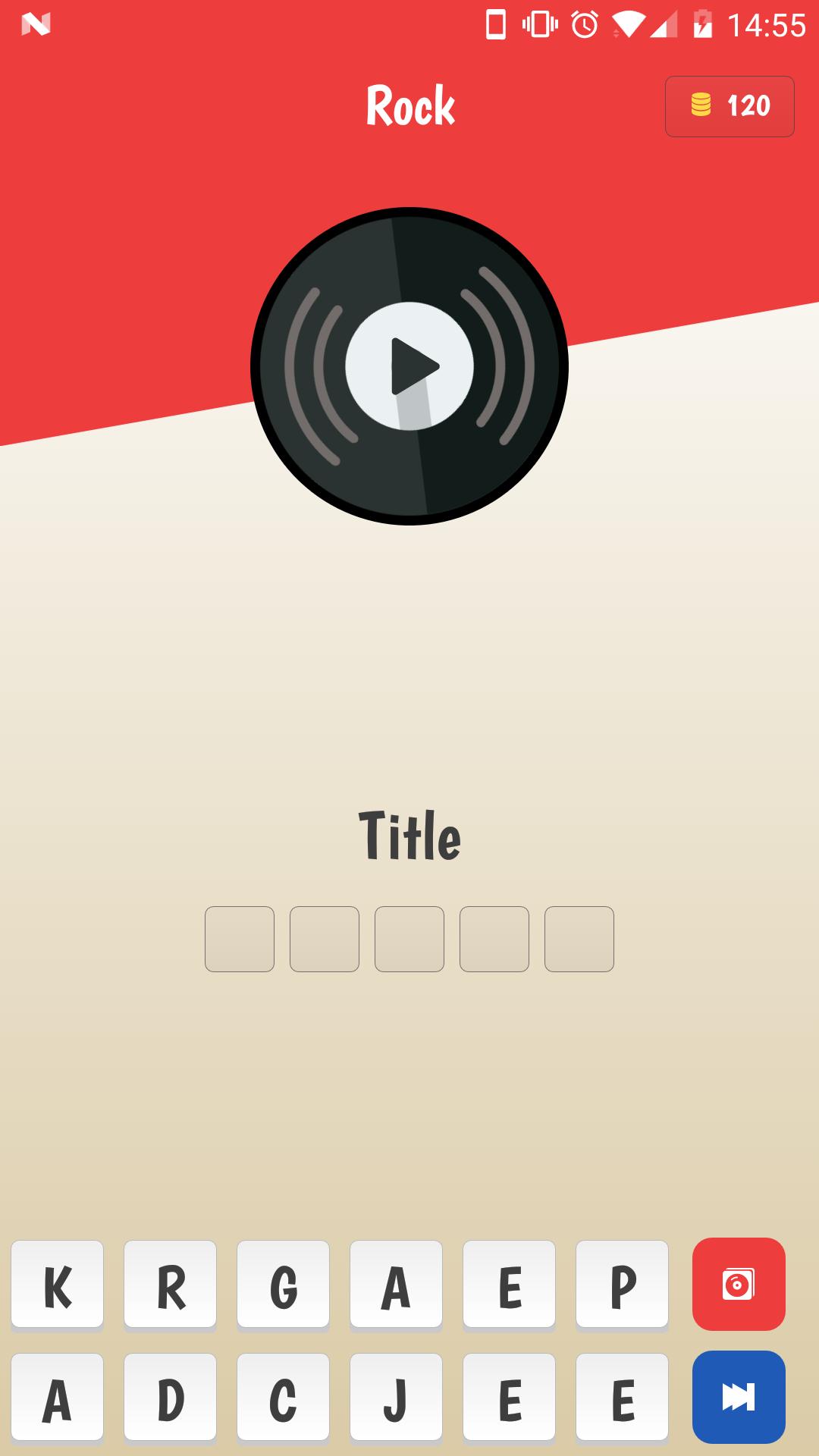
Task: Choose the letter G tile
Action: click(283, 1285)
